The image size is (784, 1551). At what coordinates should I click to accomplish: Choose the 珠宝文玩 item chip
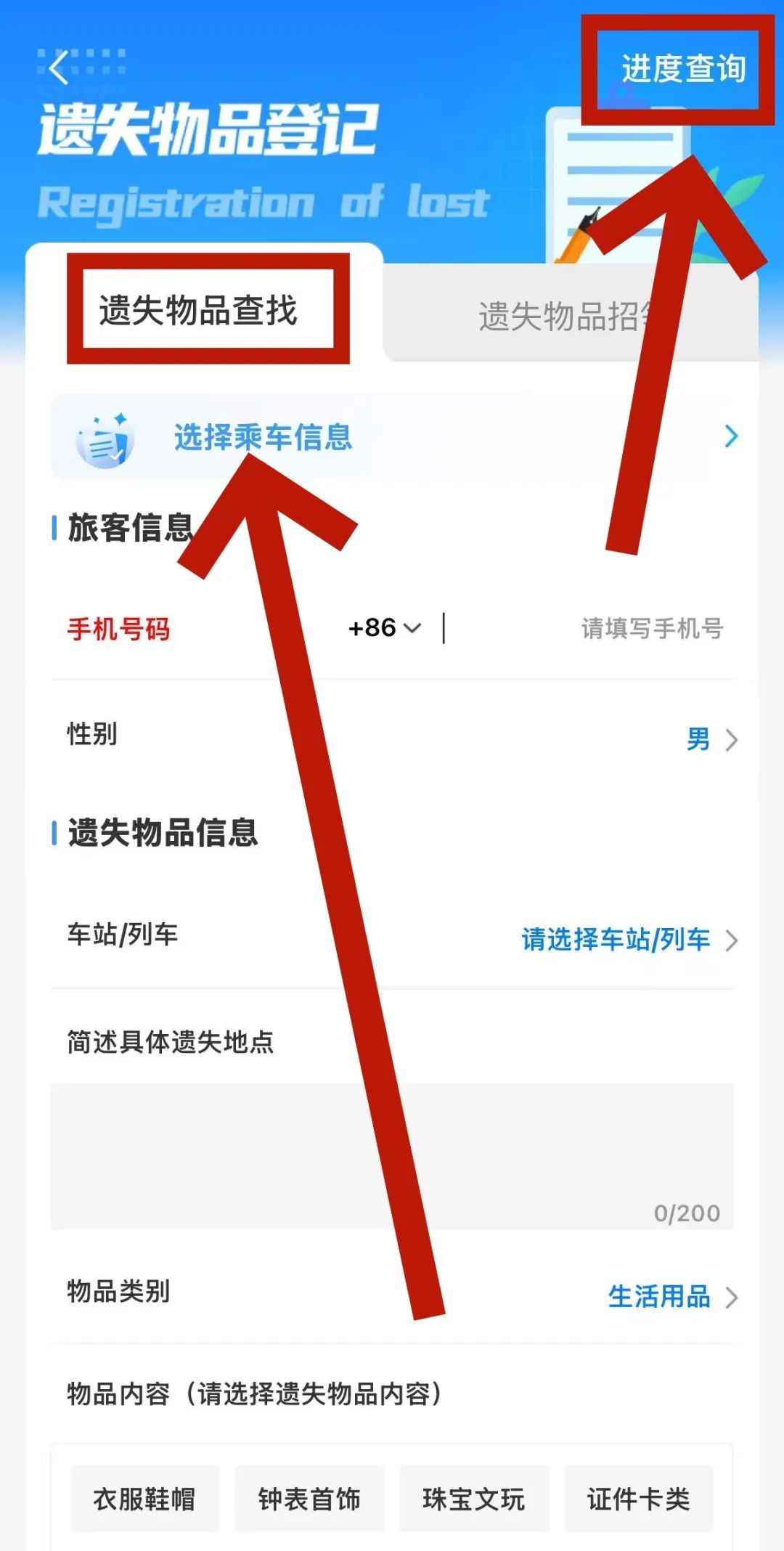tap(474, 1498)
